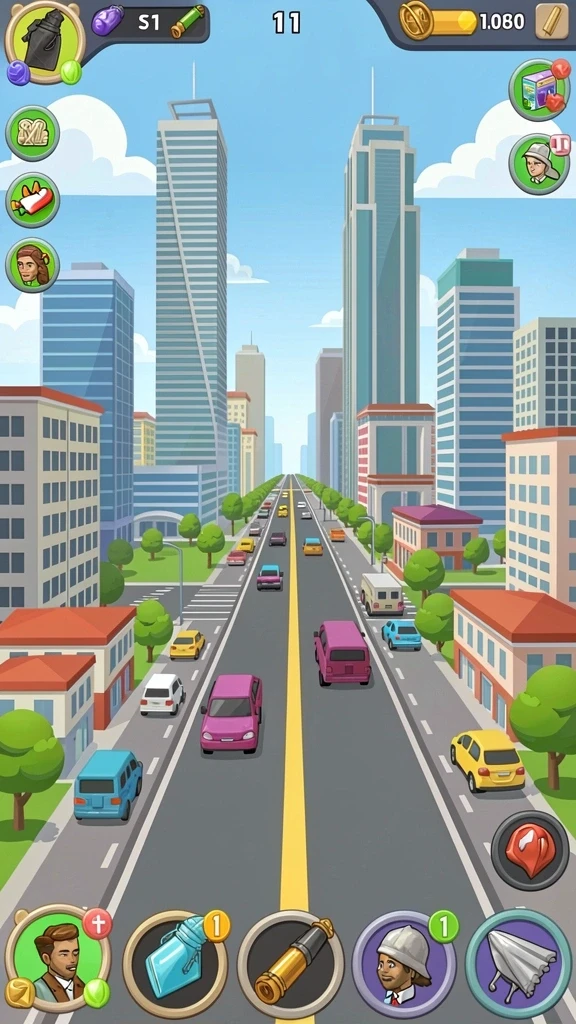Viewport: 576px width, 1024px height.
Task: Tap the red gem action button
Action: click(x=530, y=850)
